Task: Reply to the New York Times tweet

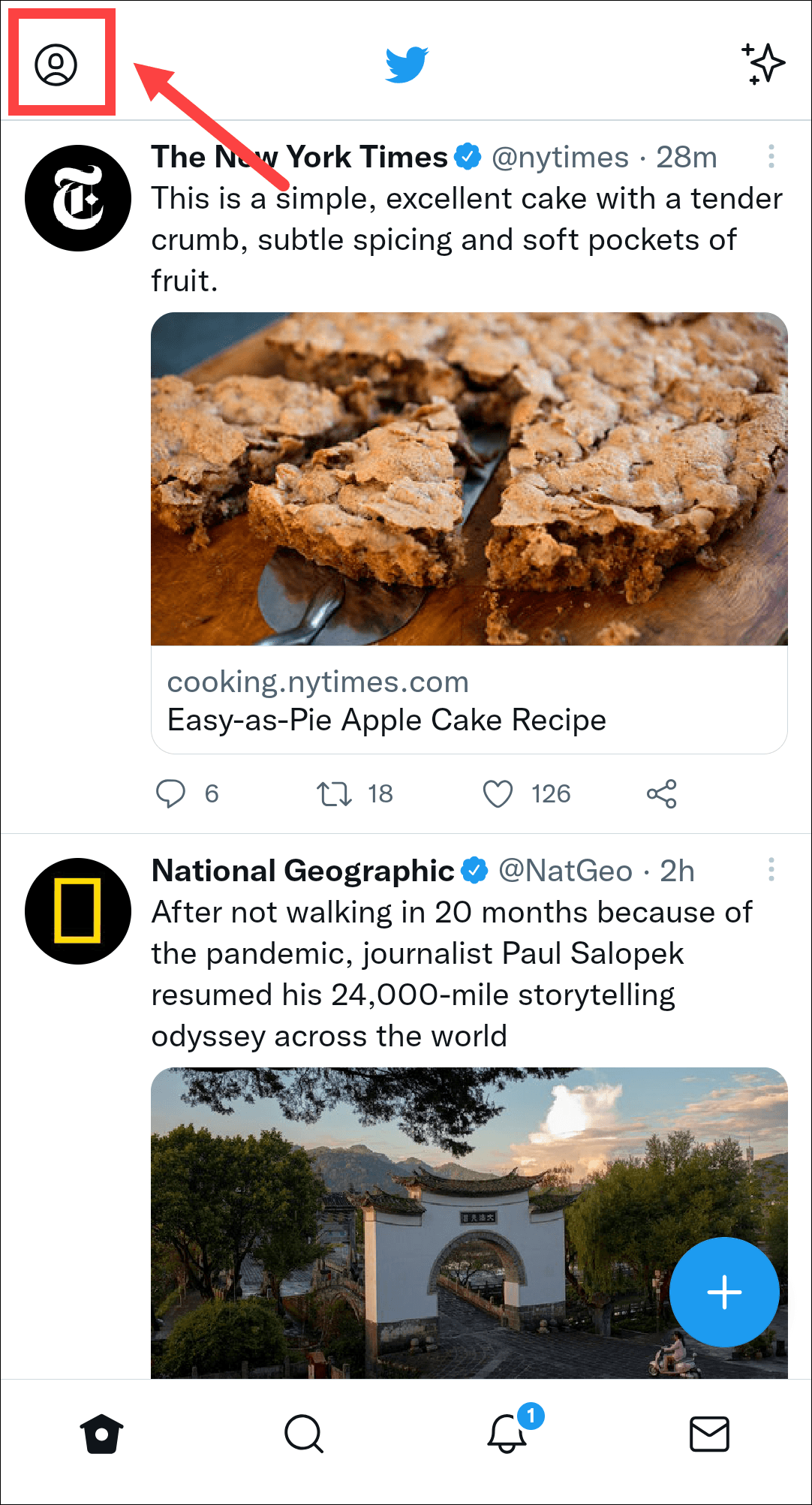Action: pyautogui.click(x=170, y=793)
